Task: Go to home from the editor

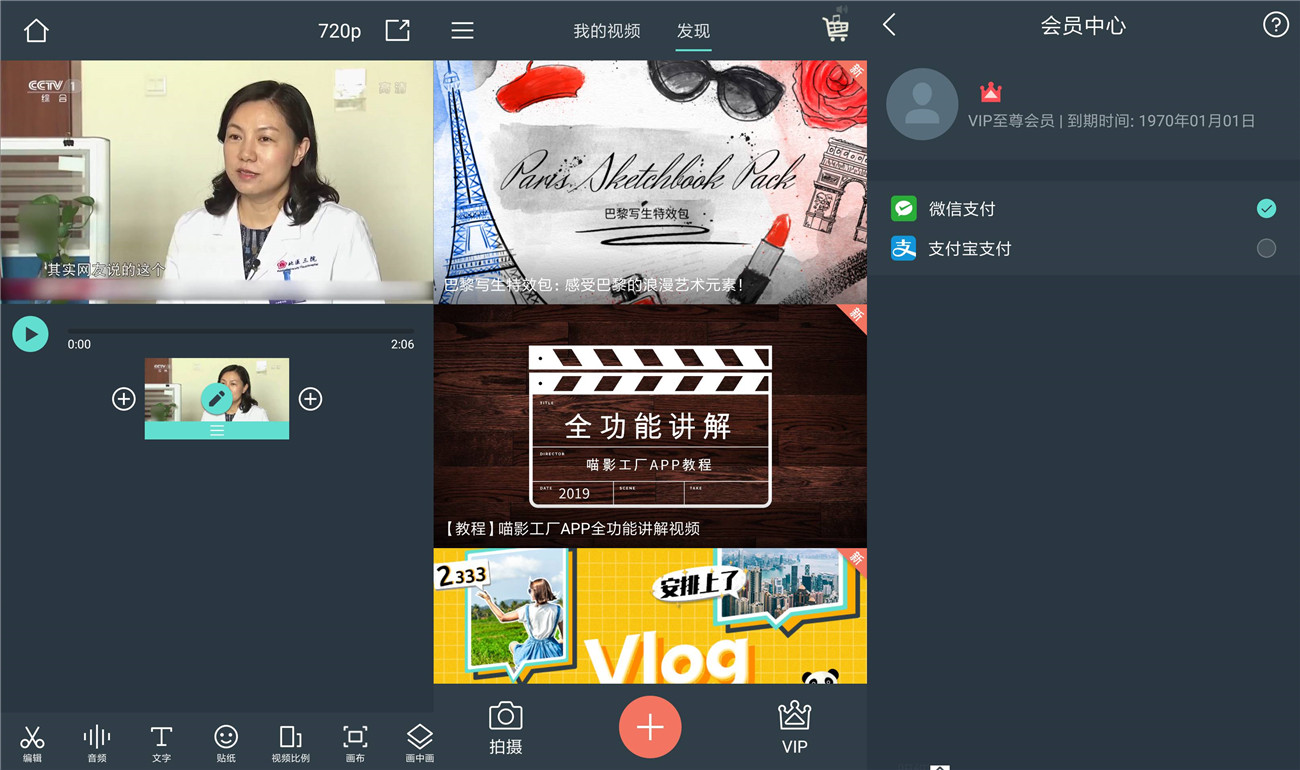Action: (36, 31)
